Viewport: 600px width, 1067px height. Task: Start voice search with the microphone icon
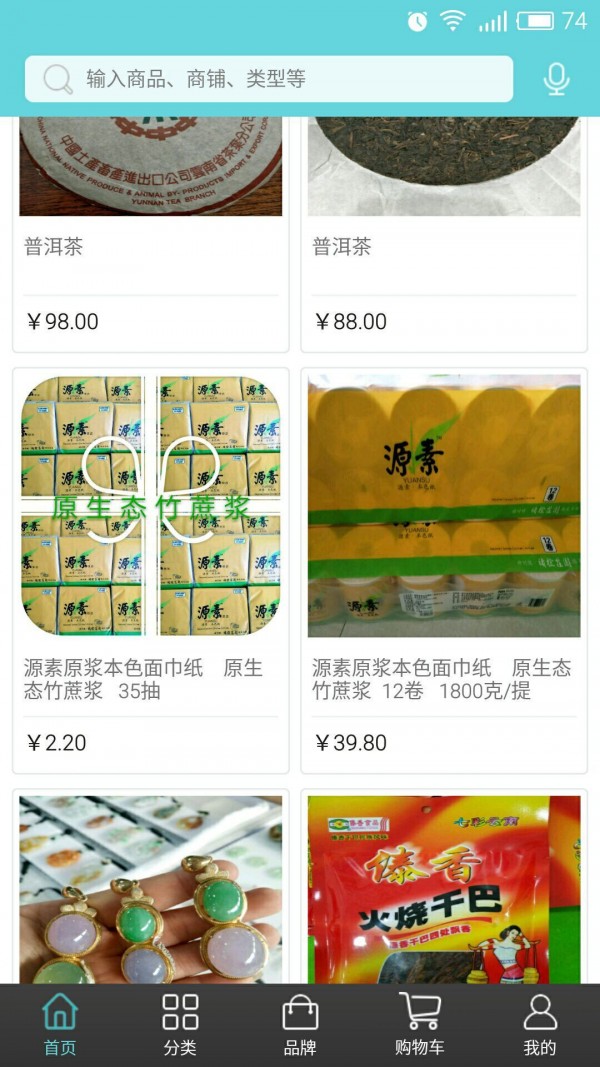tap(556, 79)
